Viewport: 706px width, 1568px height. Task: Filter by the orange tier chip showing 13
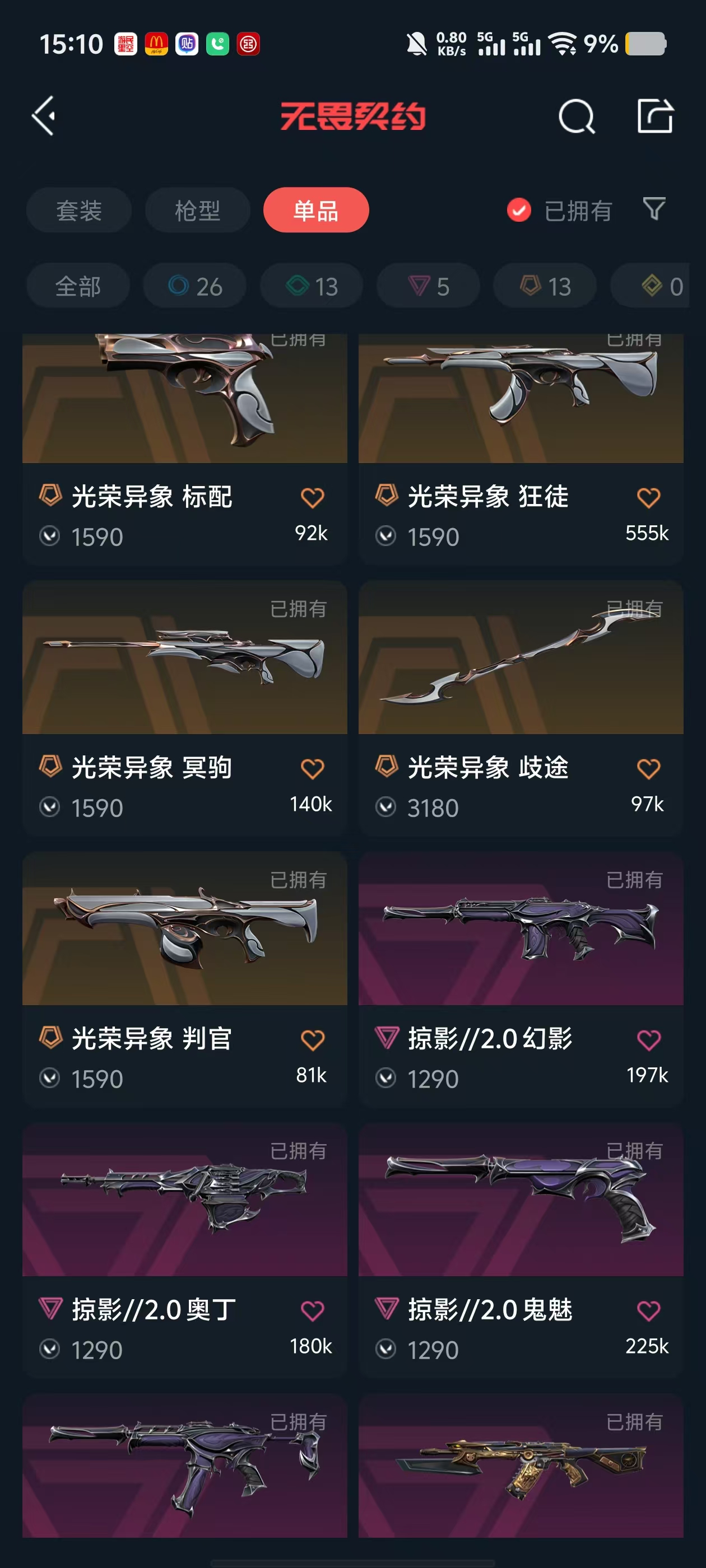click(x=545, y=286)
